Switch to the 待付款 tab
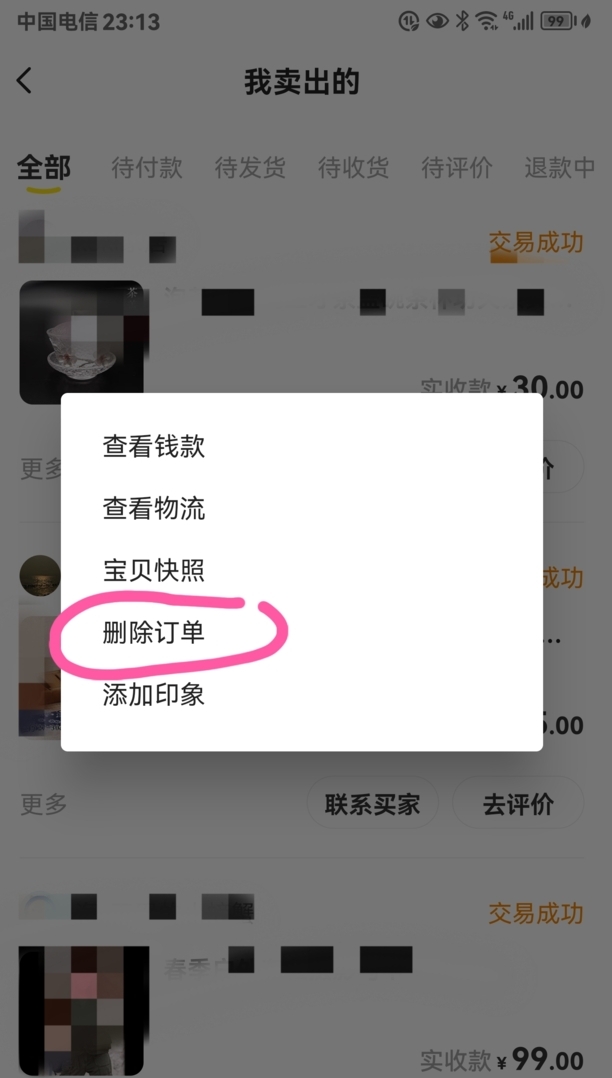This screenshot has height=1078, width=612. 147,167
